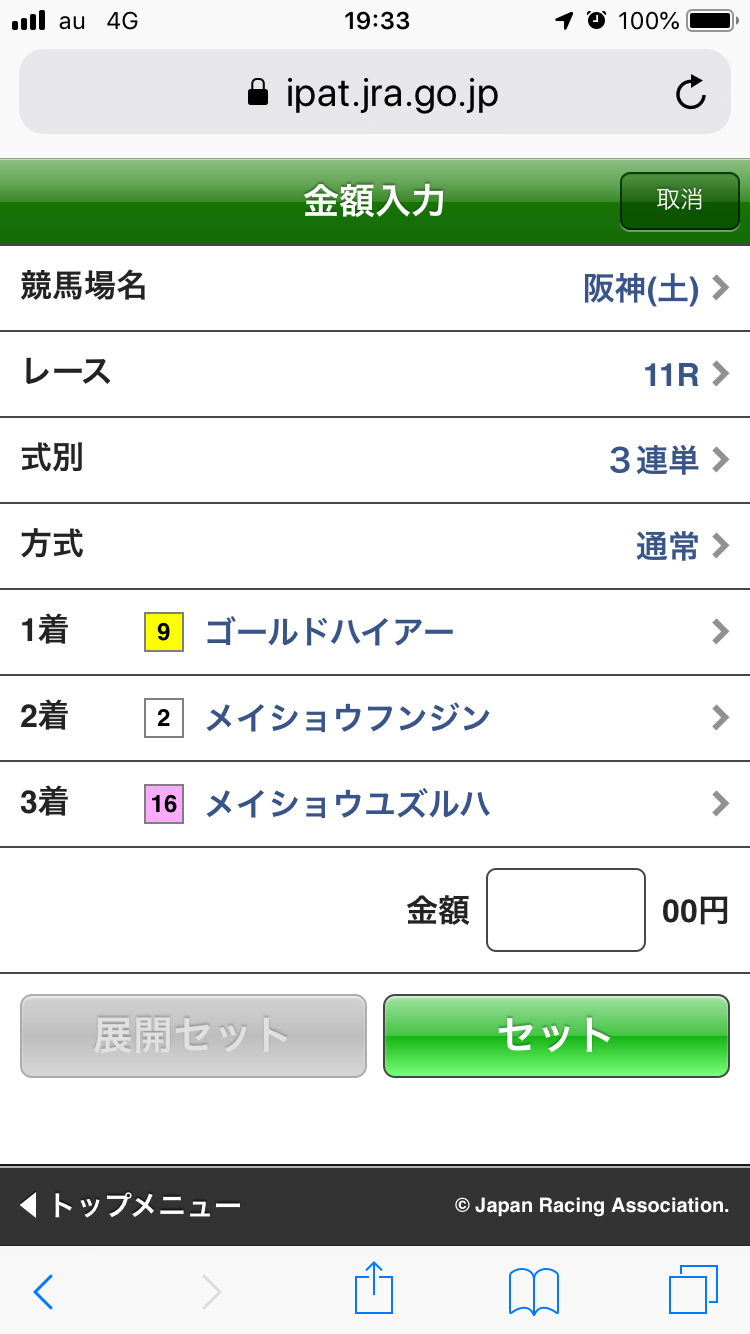Tap the green セット confirm button
Image resolution: width=750 pixels, height=1334 pixels.
coord(556,1036)
